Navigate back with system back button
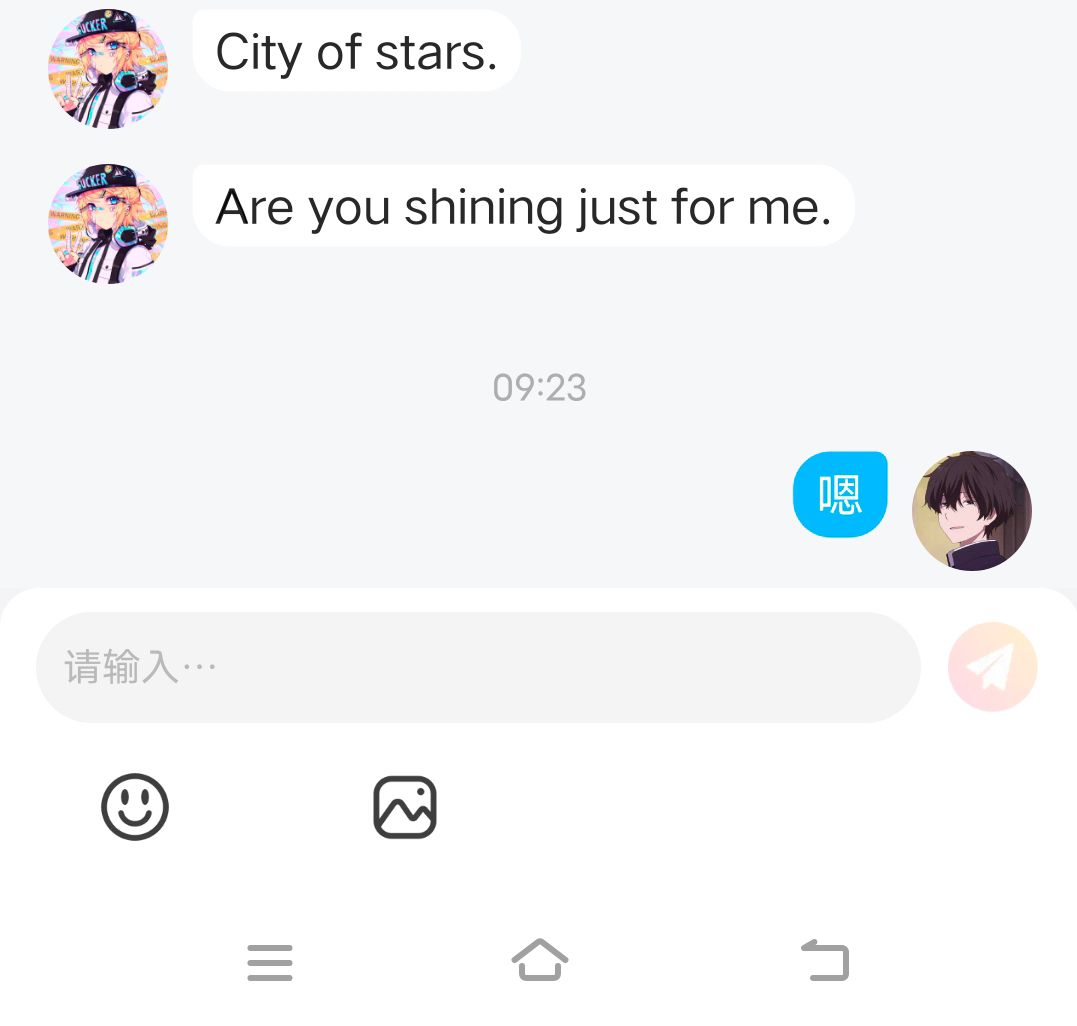Screen dimensions: 1077x1026 point(825,961)
